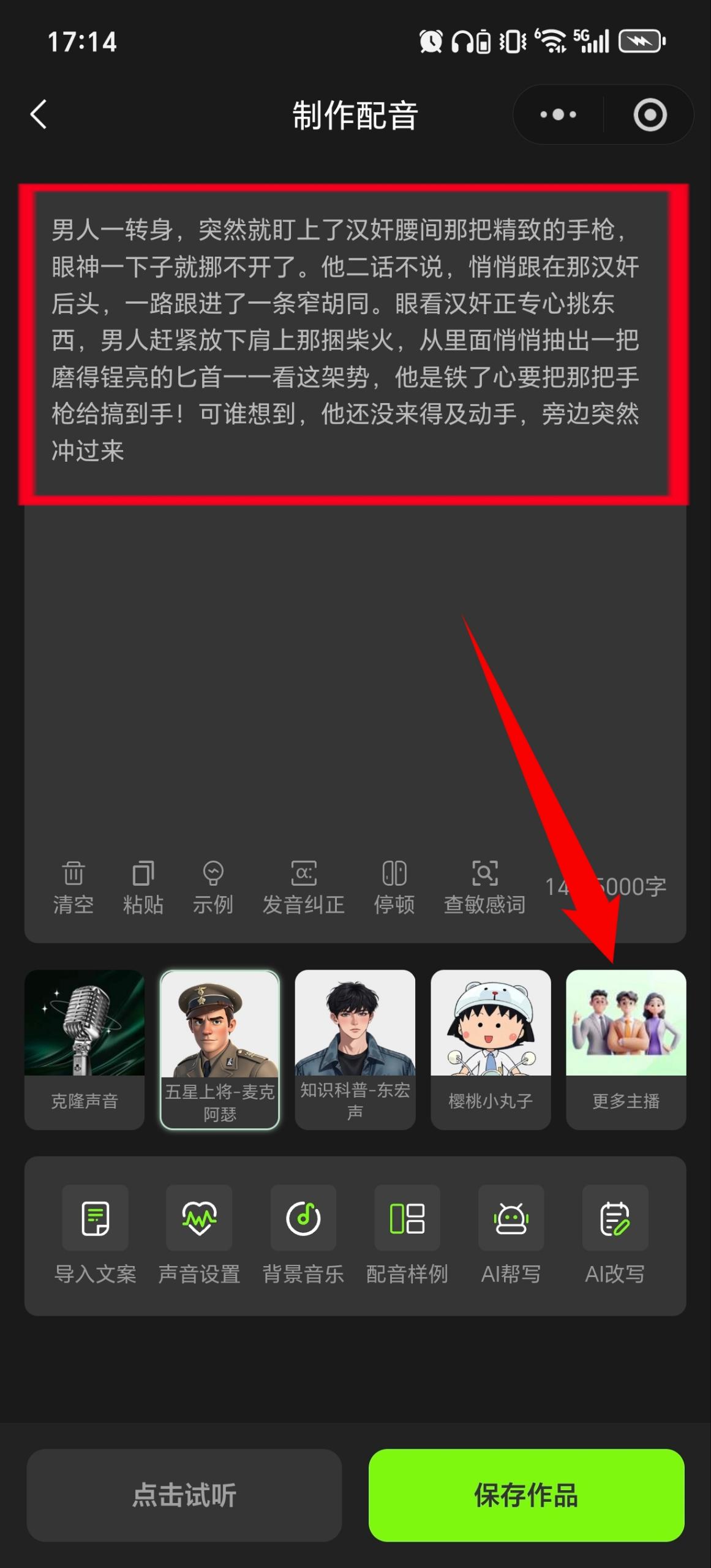Paste clipboard text using 粘贴
The width and height of the screenshot is (711, 1568).
[x=143, y=887]
